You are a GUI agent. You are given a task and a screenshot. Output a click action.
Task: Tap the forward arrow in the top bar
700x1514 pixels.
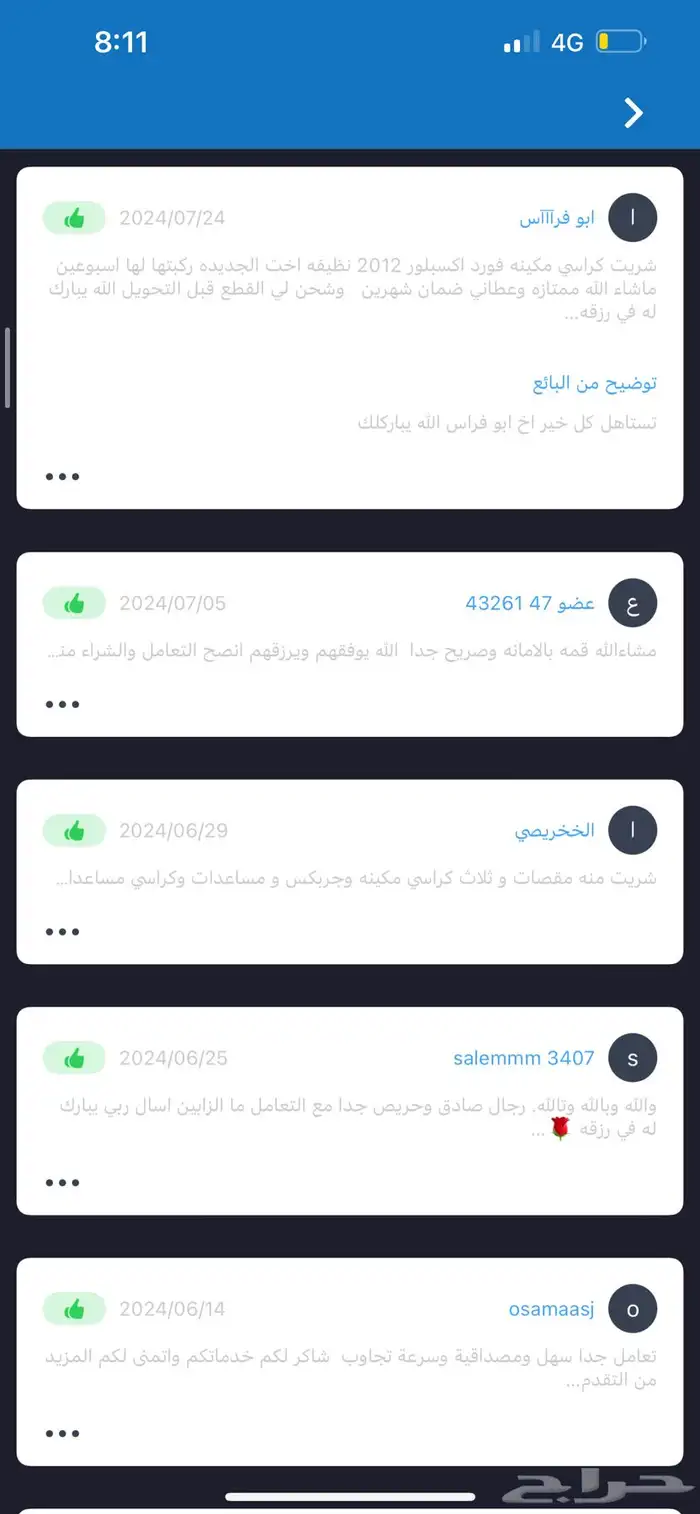(633, 113)
